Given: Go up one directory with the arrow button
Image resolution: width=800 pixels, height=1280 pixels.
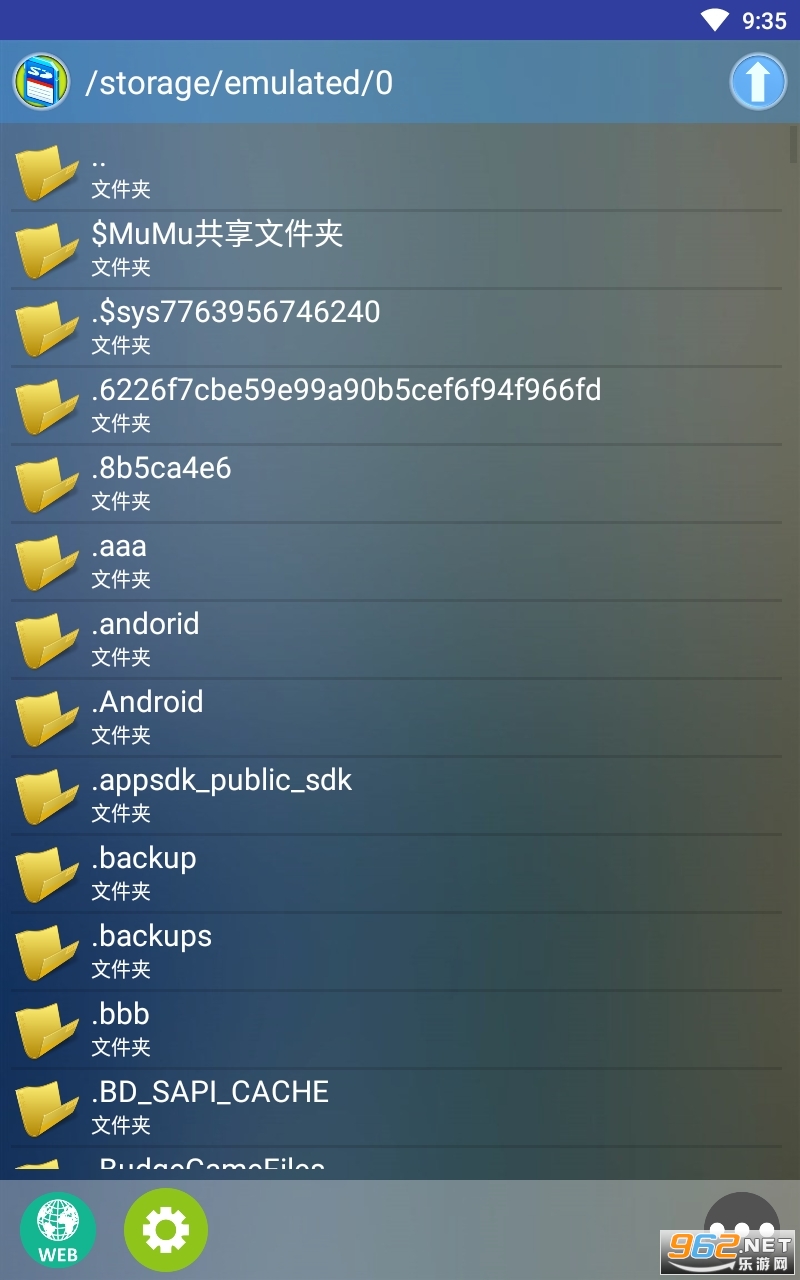Looking at the screenshot, I should (758, 82).
